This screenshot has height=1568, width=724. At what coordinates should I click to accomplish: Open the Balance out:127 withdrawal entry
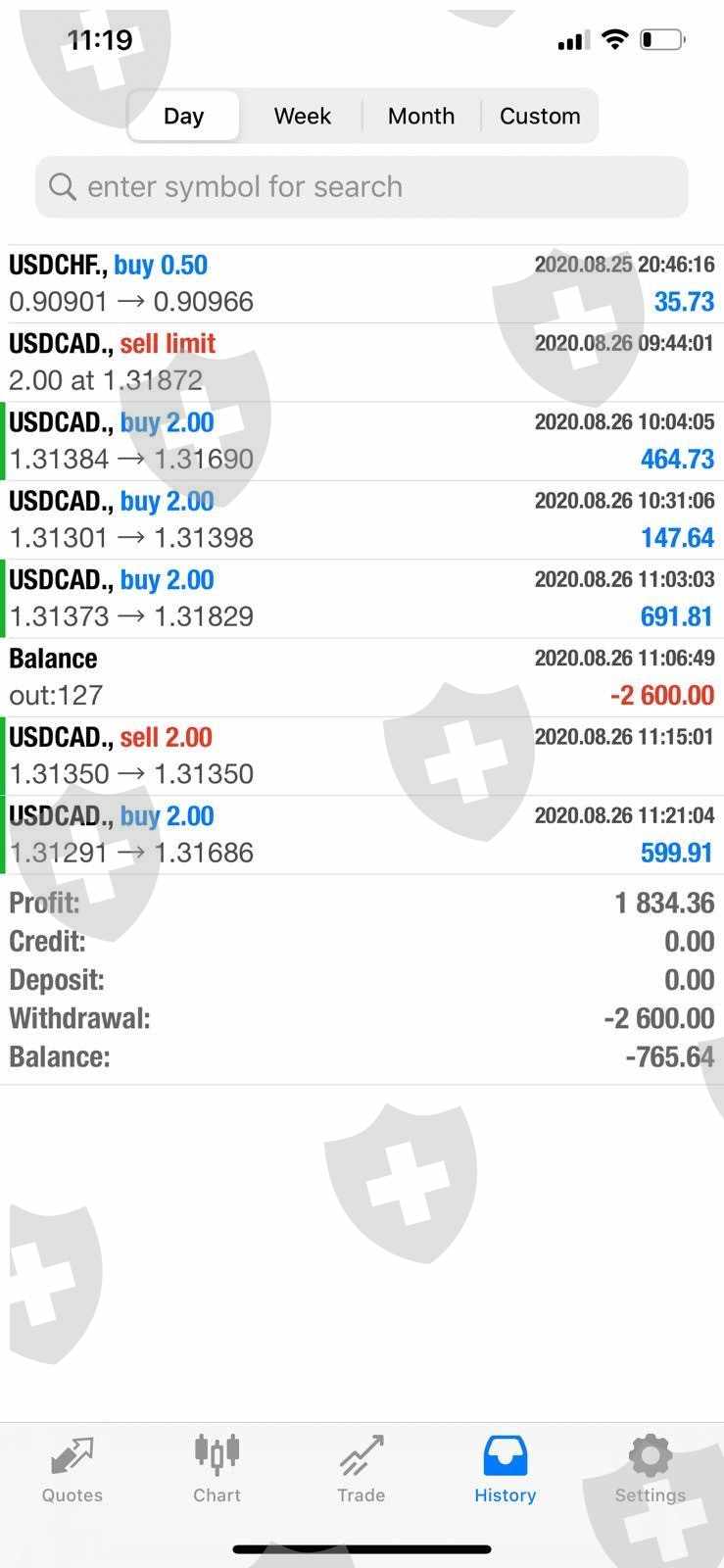[362, 676]
